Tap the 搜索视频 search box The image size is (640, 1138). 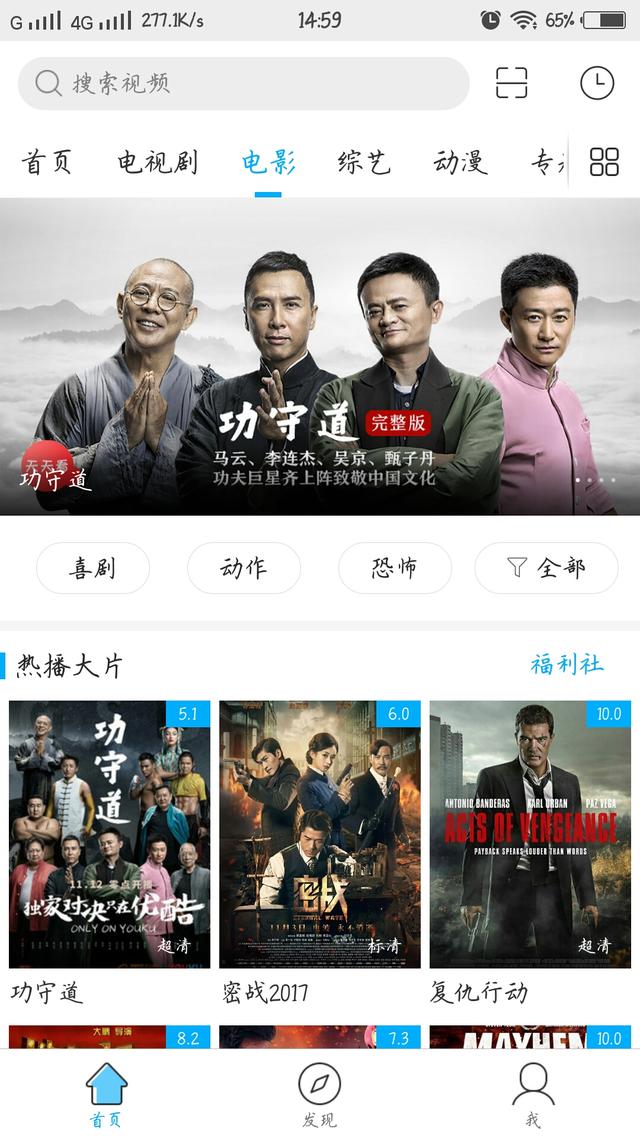point(243,83)
